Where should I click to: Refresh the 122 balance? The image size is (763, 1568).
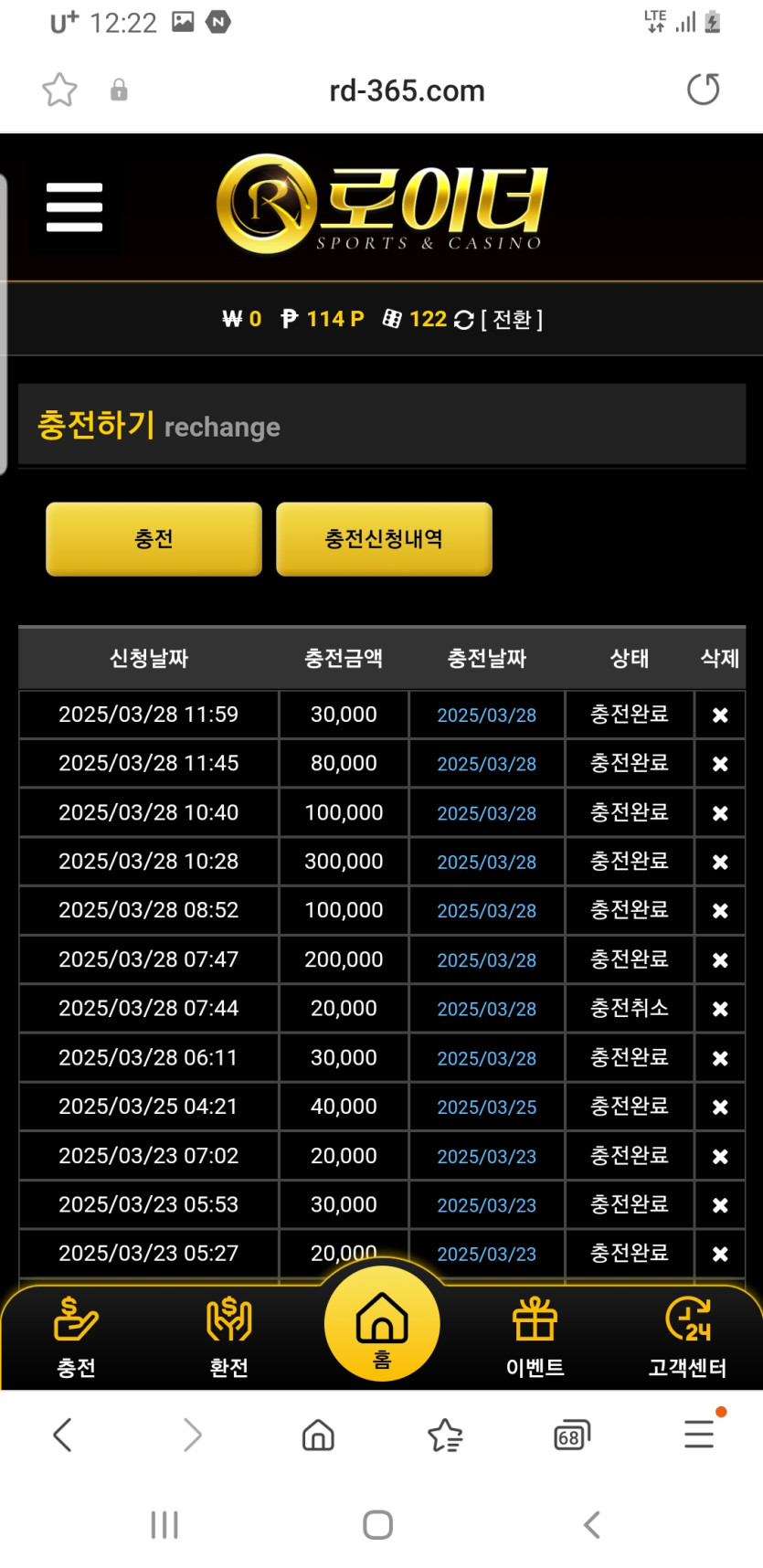(464, 320)
